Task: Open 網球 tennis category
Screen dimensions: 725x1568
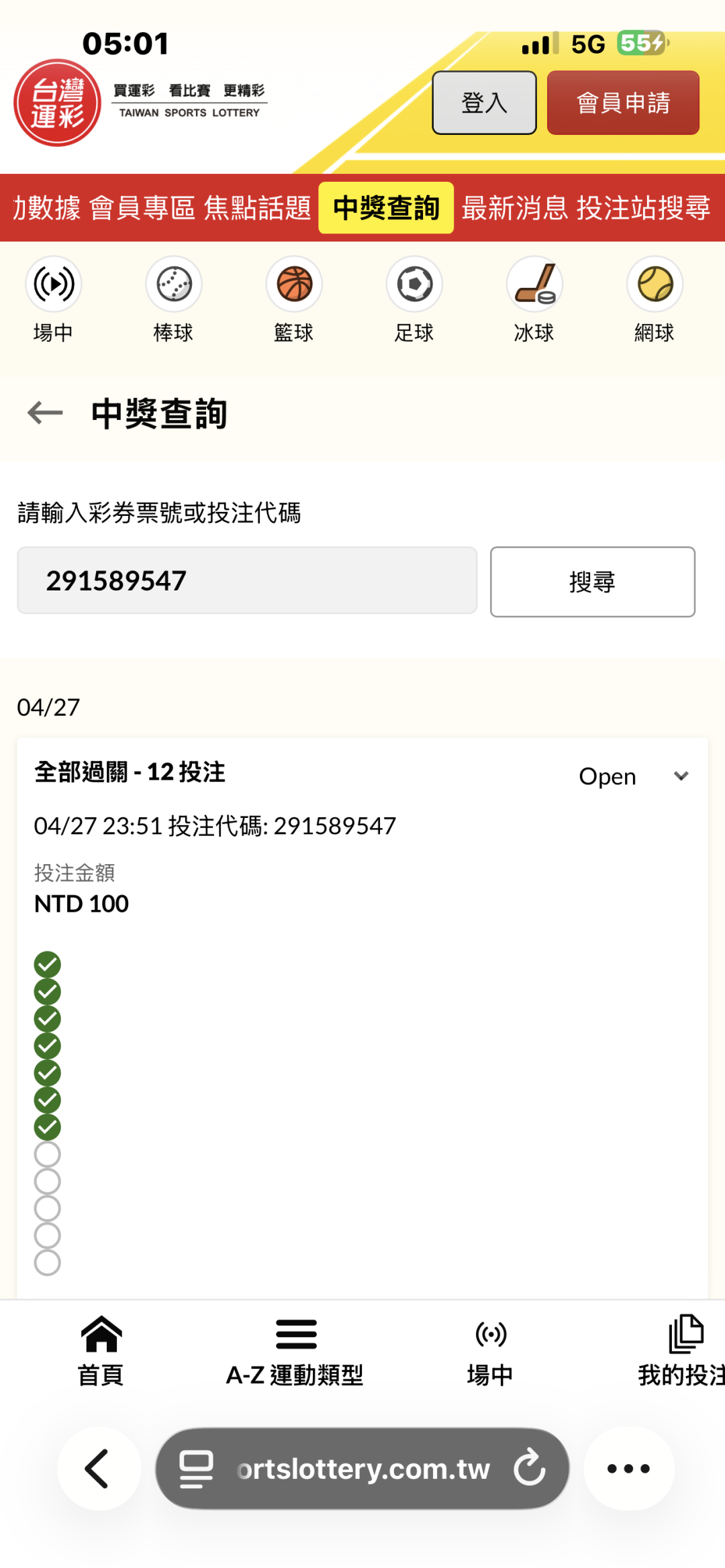Action: 655,300
